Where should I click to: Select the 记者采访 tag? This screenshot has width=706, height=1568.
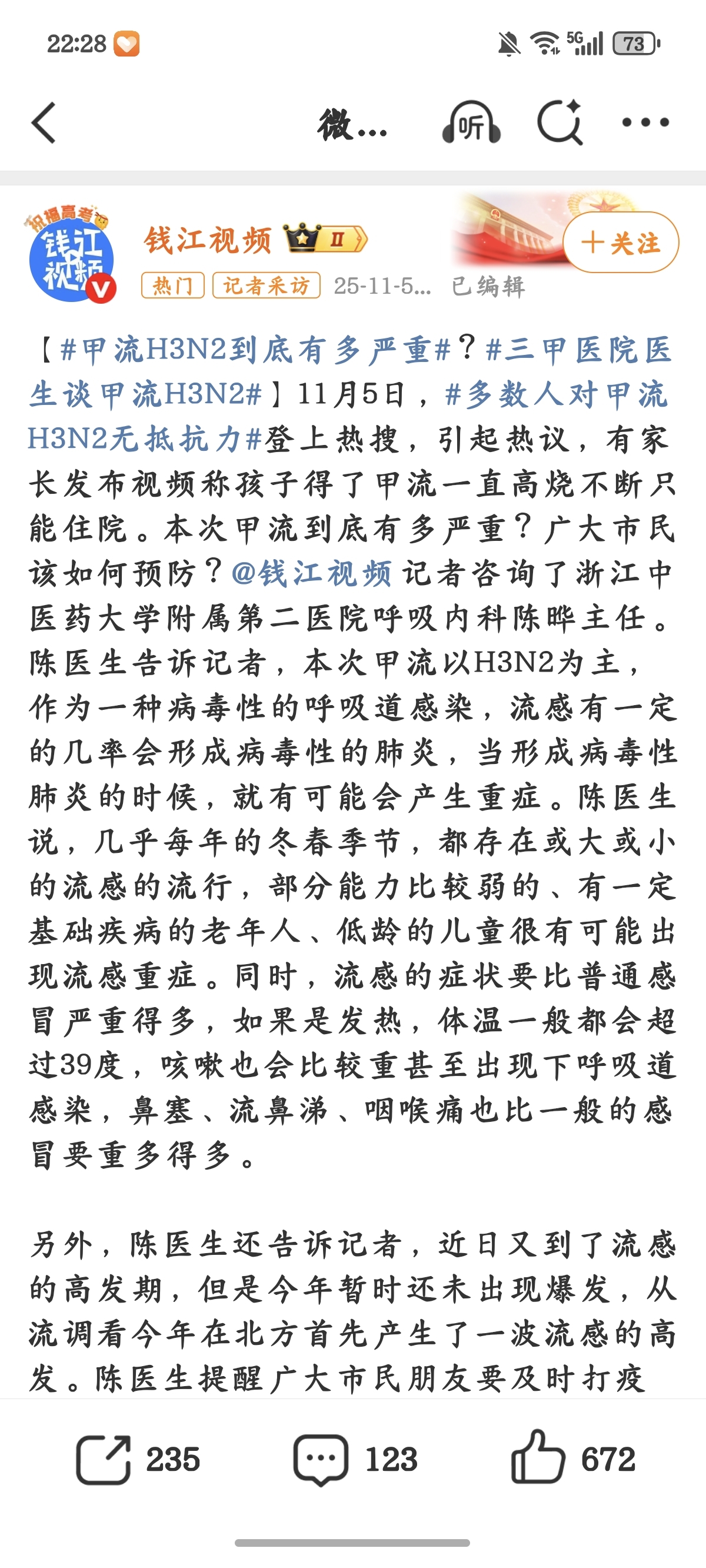click(266, 285)
